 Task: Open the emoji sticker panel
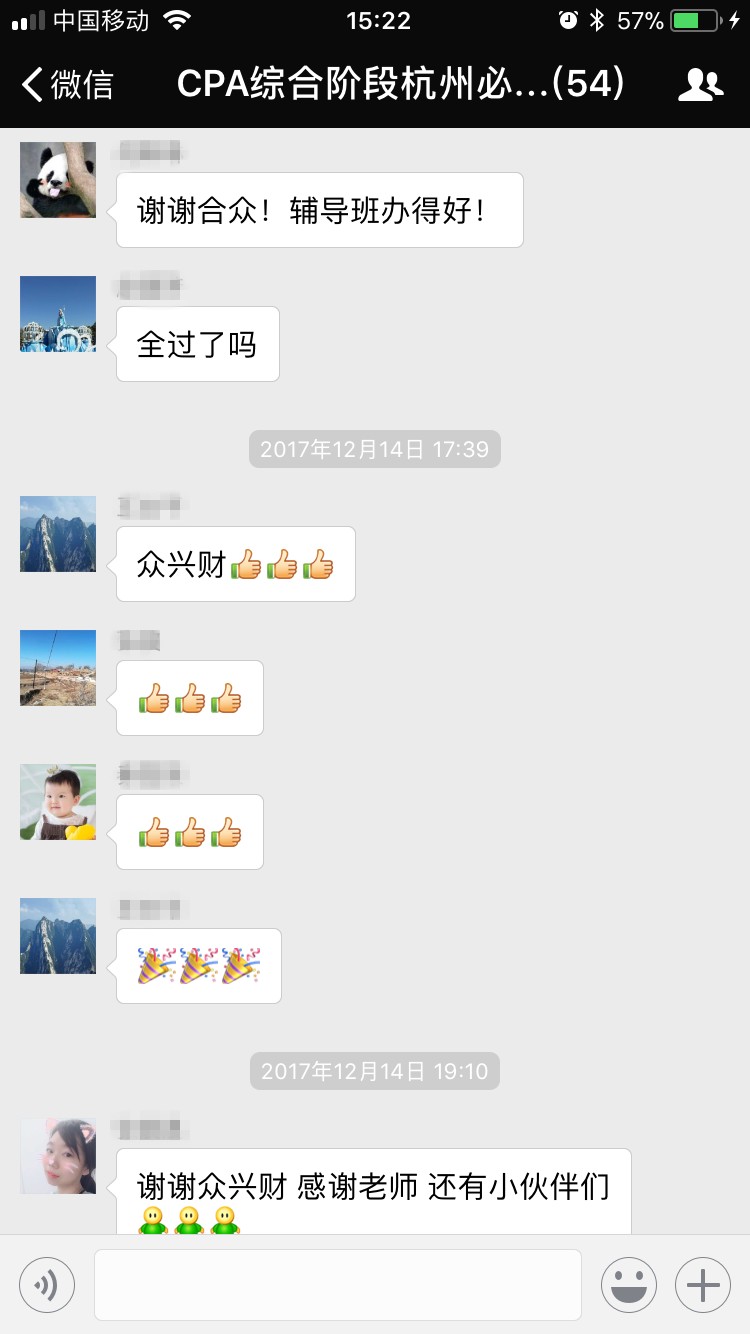tap(628, 1284)
